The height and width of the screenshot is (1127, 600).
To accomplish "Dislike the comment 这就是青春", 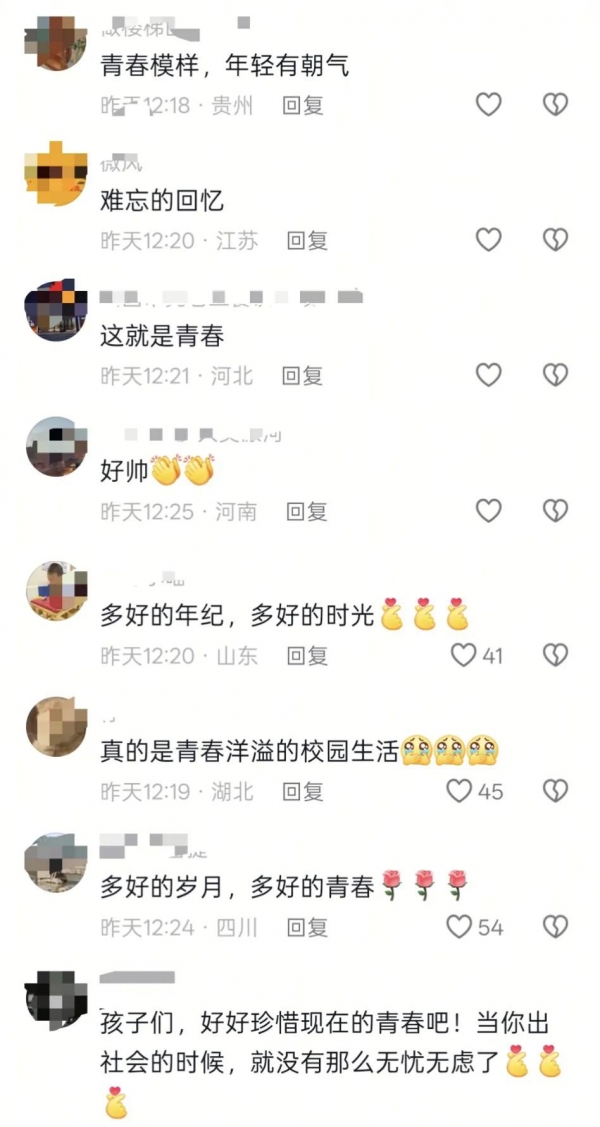I will pyautogui.click(x=555, y=376).
